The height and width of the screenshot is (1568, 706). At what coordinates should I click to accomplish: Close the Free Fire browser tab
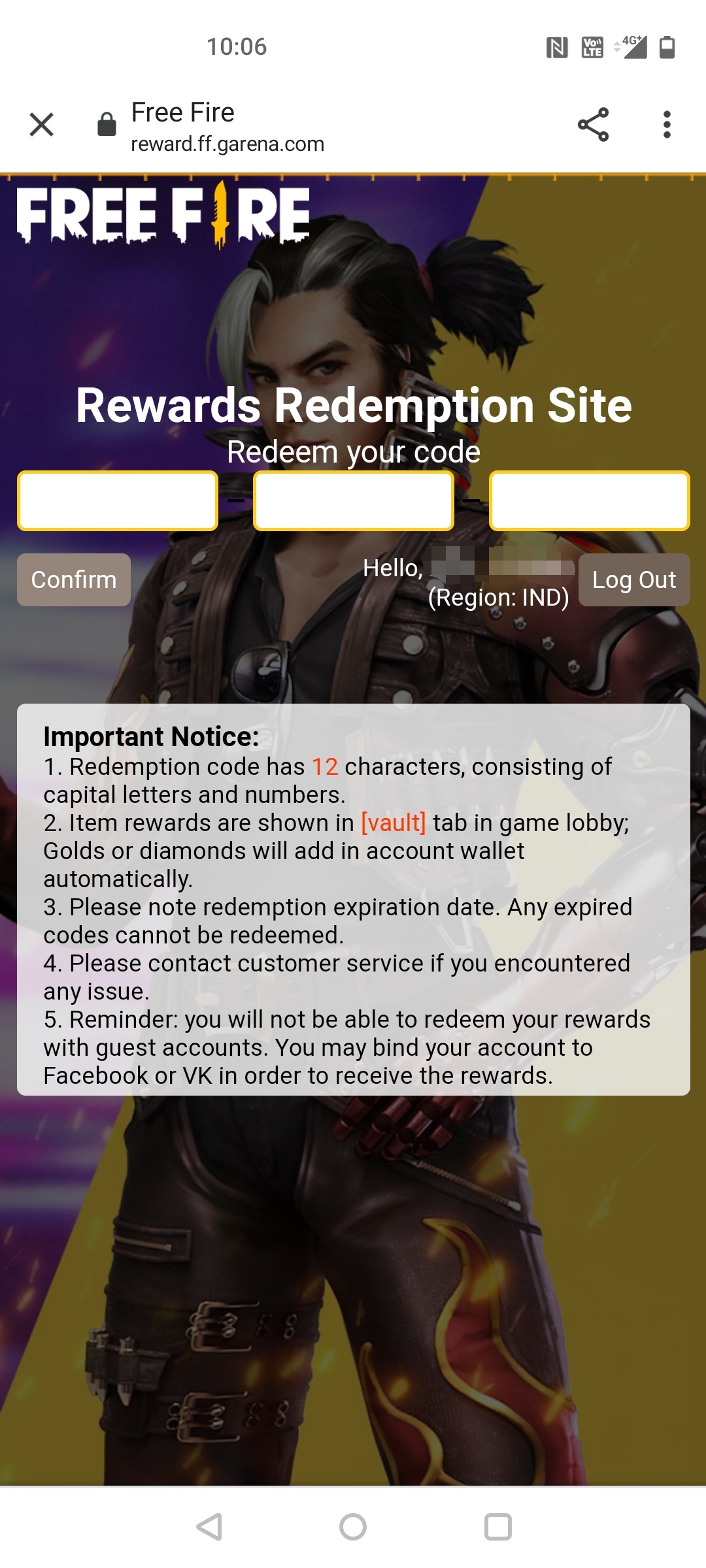pos(42,124)
